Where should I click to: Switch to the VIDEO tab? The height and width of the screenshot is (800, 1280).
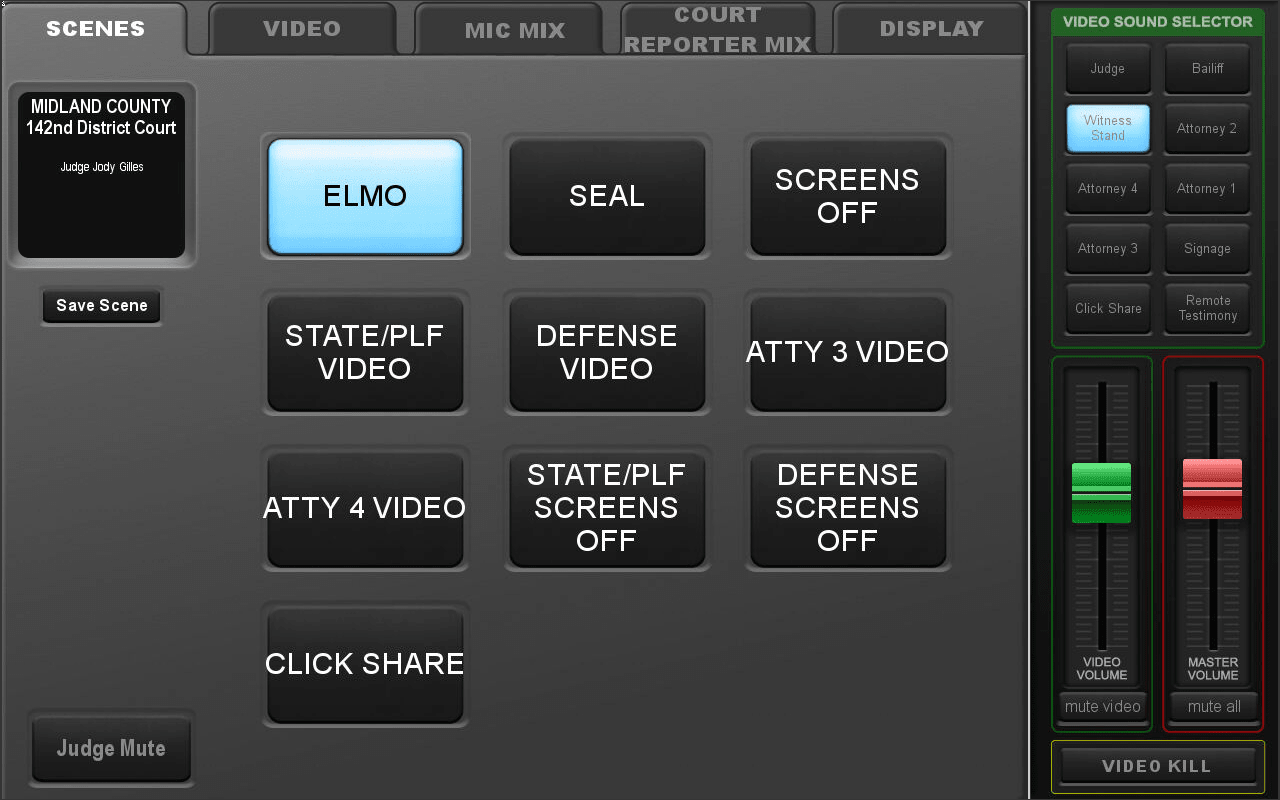302,29
